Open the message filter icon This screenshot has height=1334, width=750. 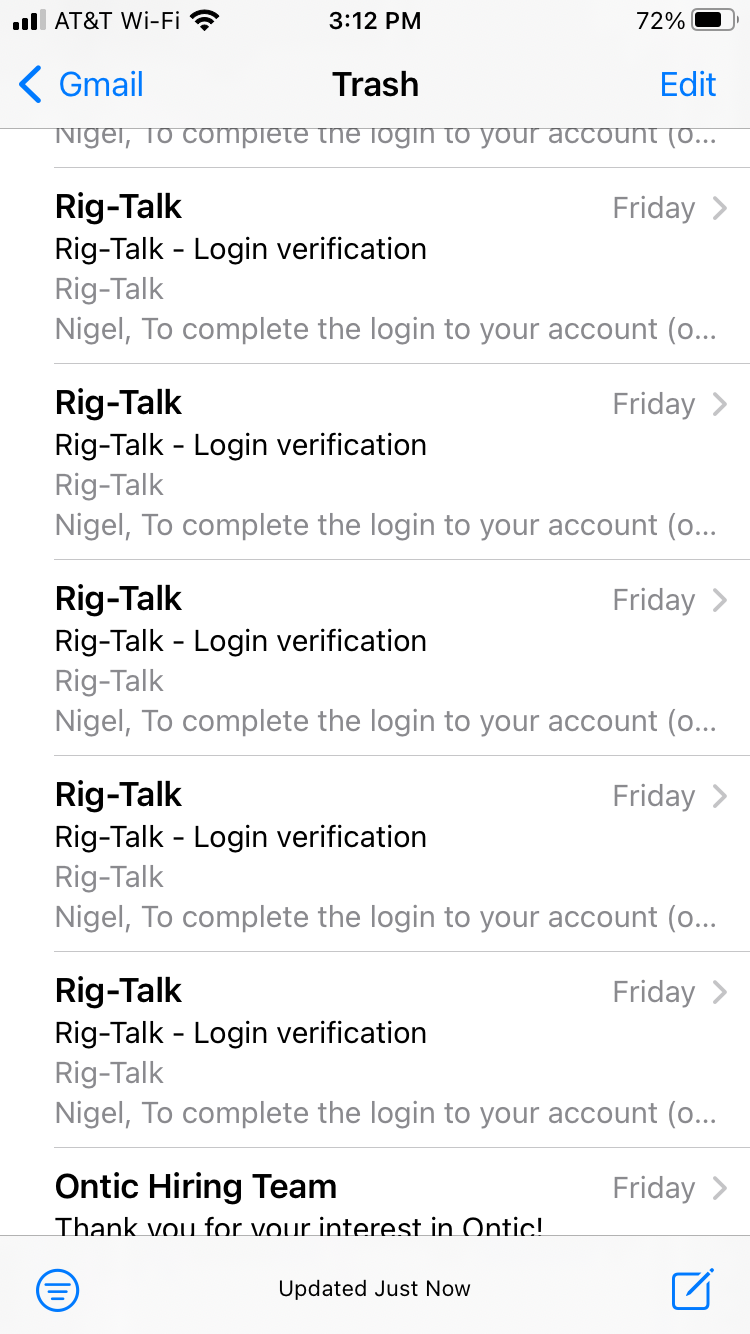click(x=58, y=1290)
